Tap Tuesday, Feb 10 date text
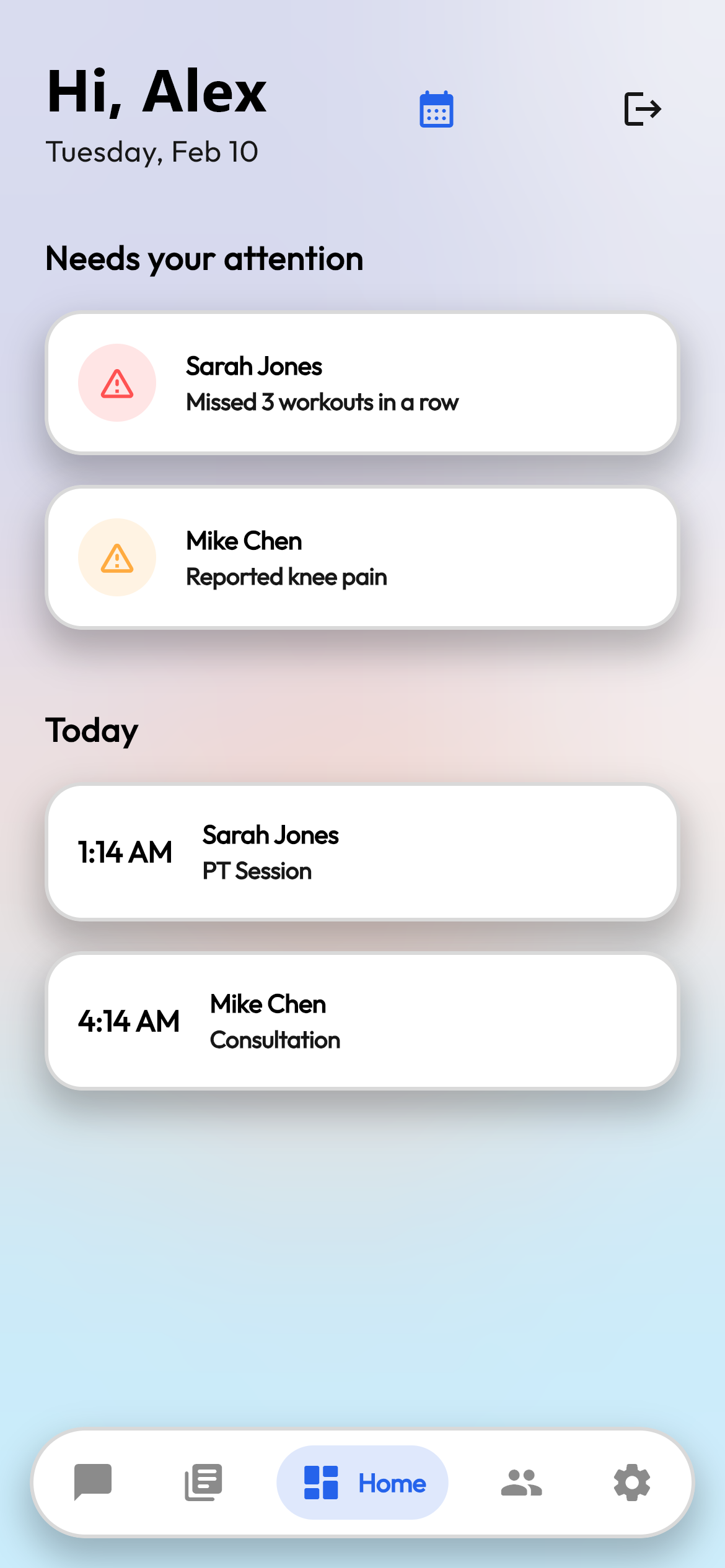 point(152,152)
